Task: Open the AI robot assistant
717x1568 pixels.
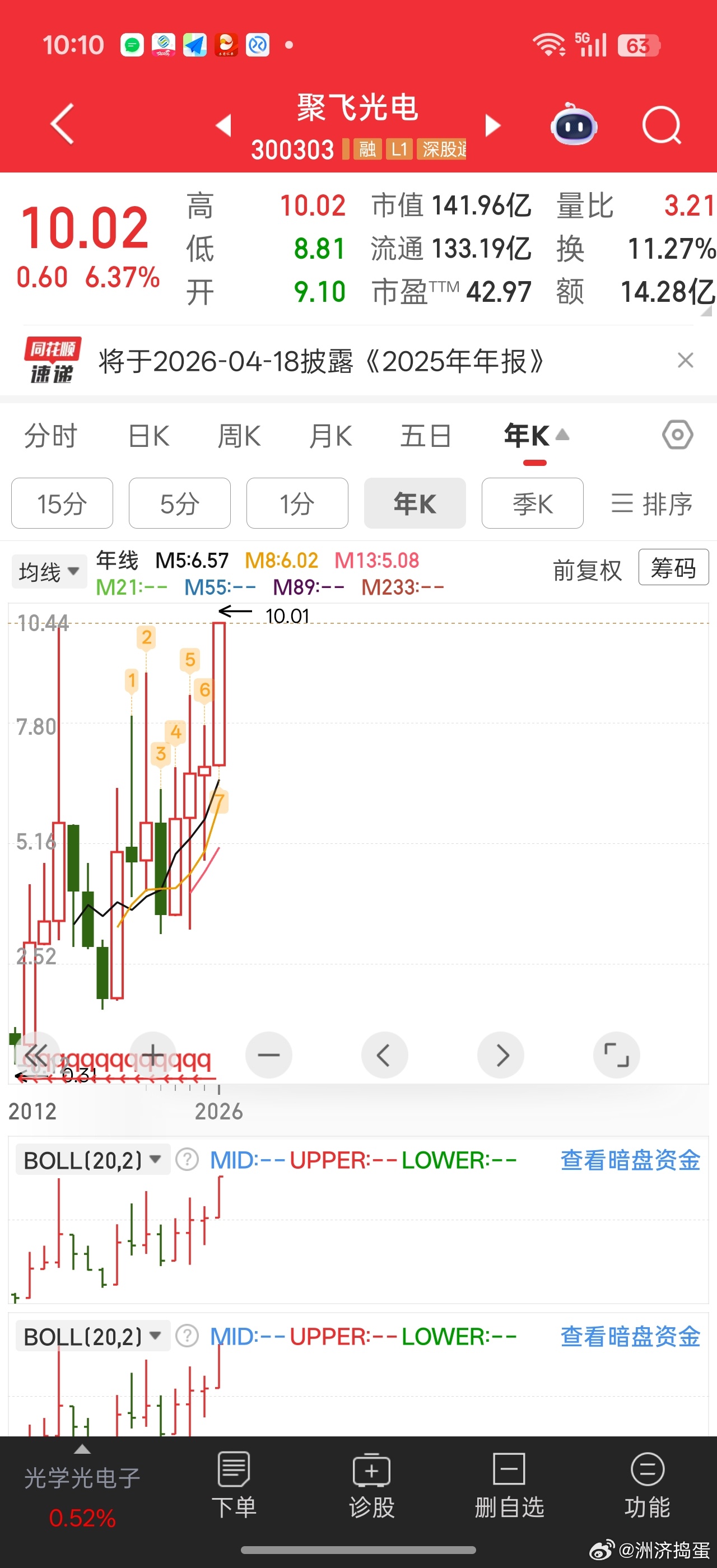Action: [x=572, y=124]
